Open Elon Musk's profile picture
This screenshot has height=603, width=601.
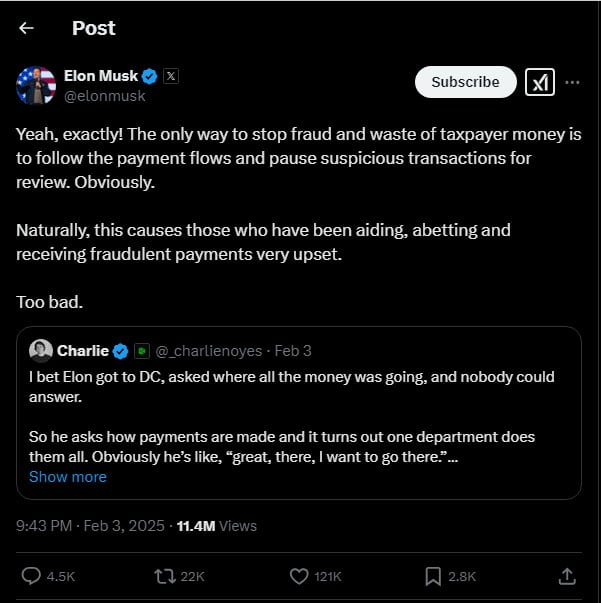click(x=35, y=85)
